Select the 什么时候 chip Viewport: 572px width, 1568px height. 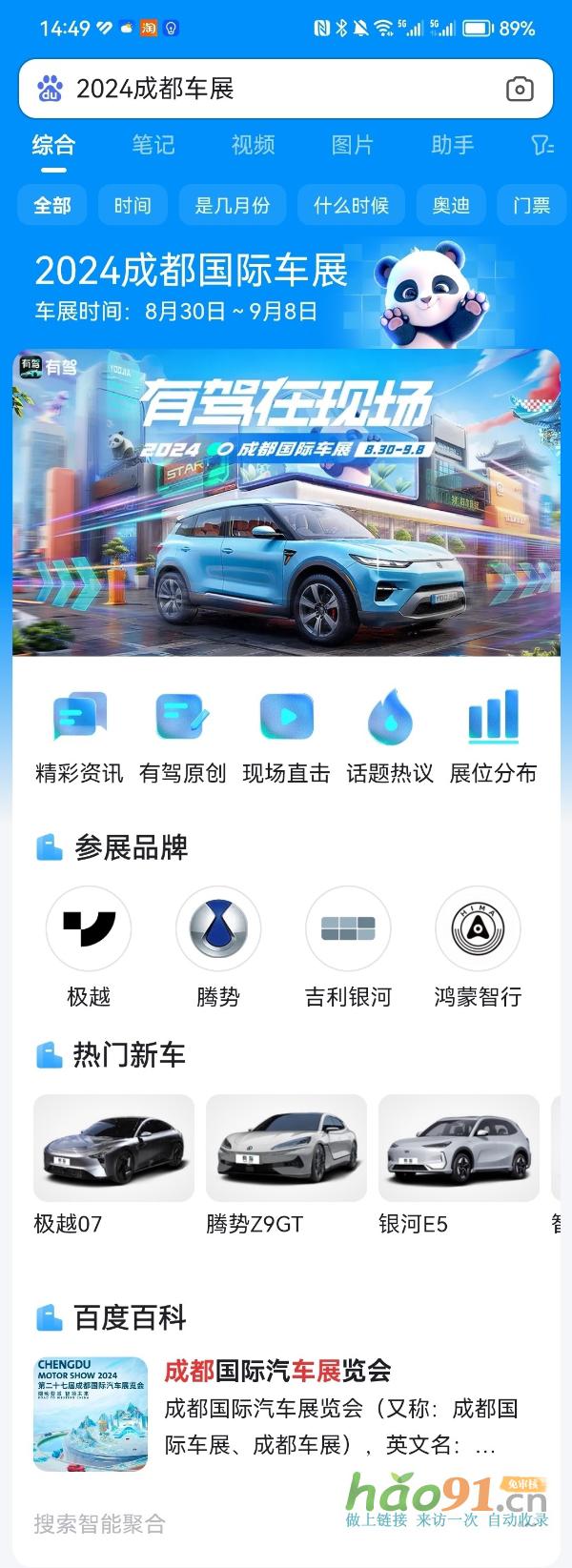coord(351,205)
